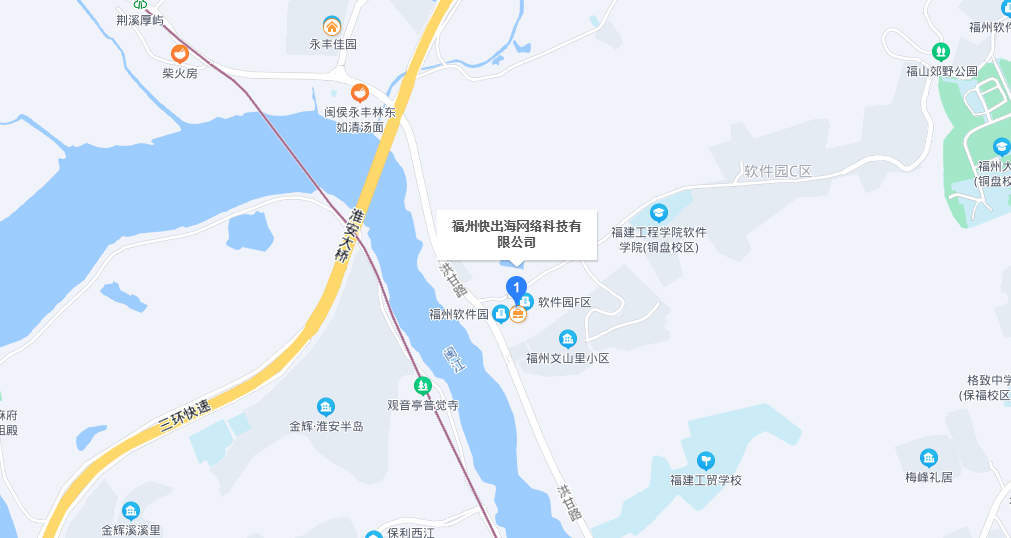Image resolution: width=1011 pixels, height=538 pixels.
Task: Open the 福山郊野公园 park marker
Action: 940,51
